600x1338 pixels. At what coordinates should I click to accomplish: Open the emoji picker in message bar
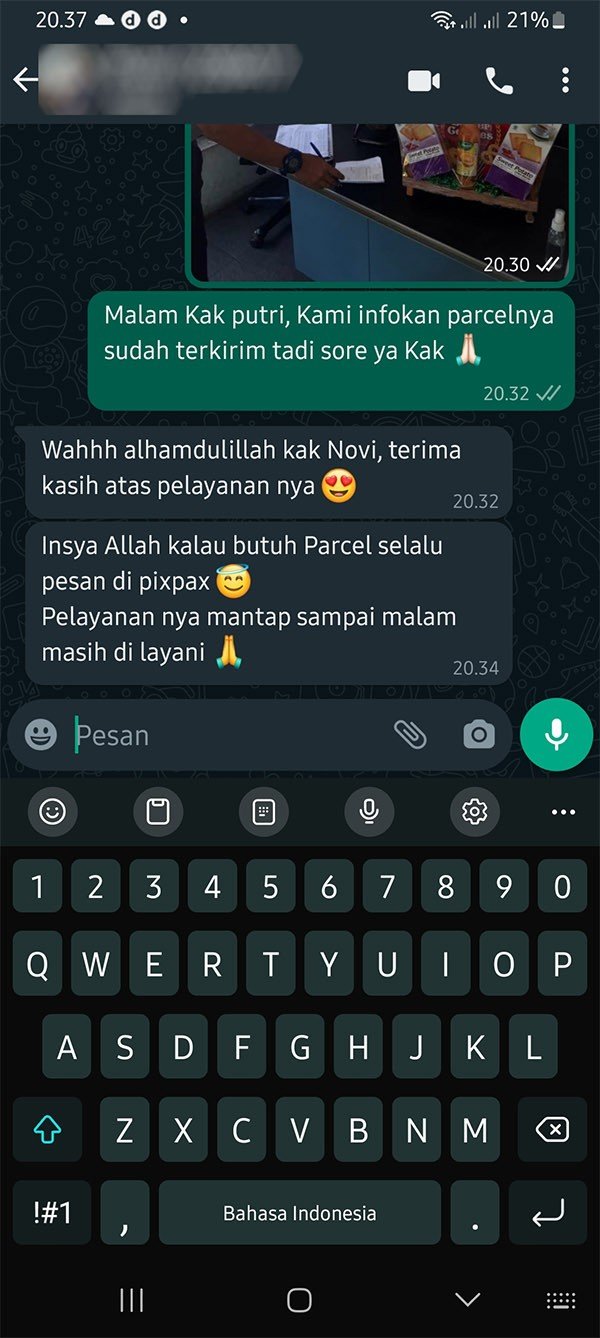[41, 735]
